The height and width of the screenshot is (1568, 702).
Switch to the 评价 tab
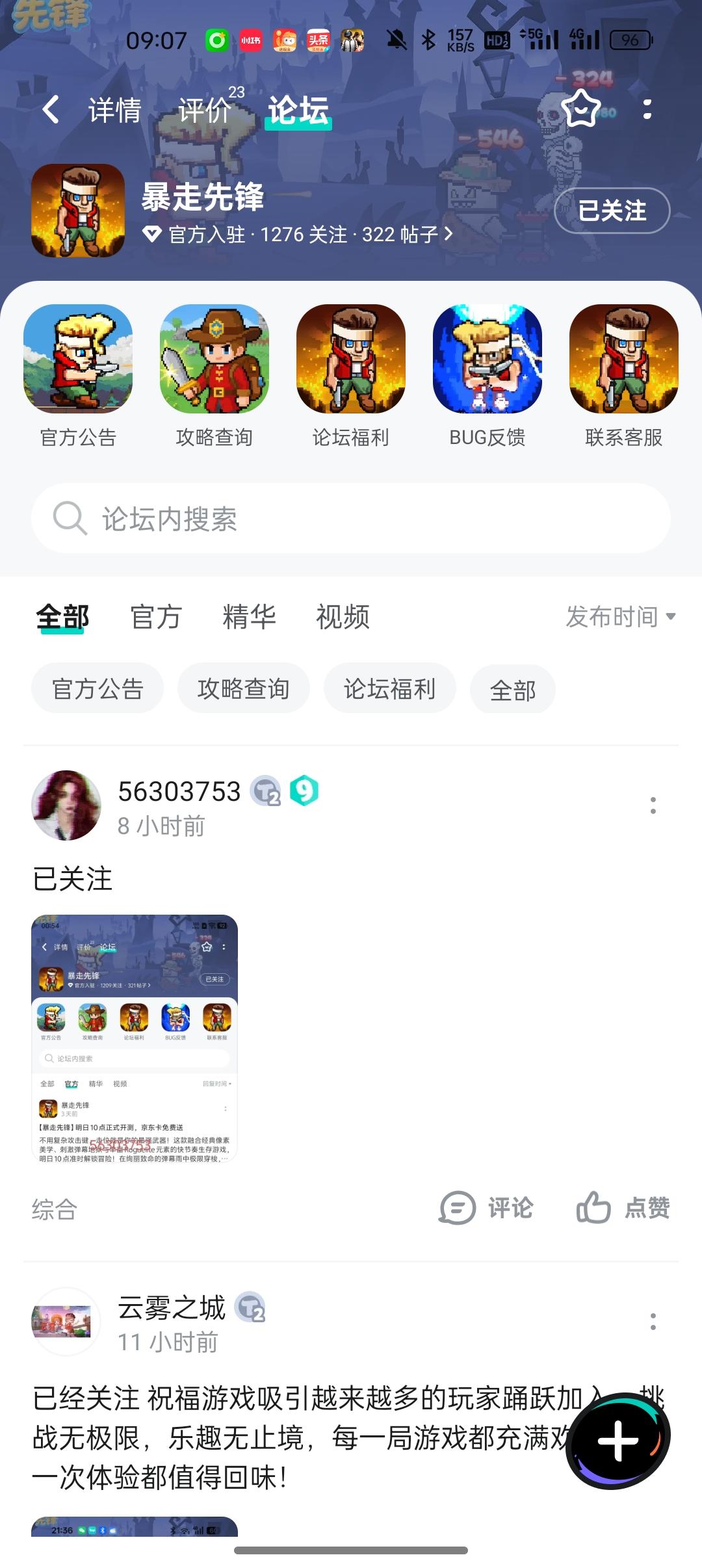(203, 111)
